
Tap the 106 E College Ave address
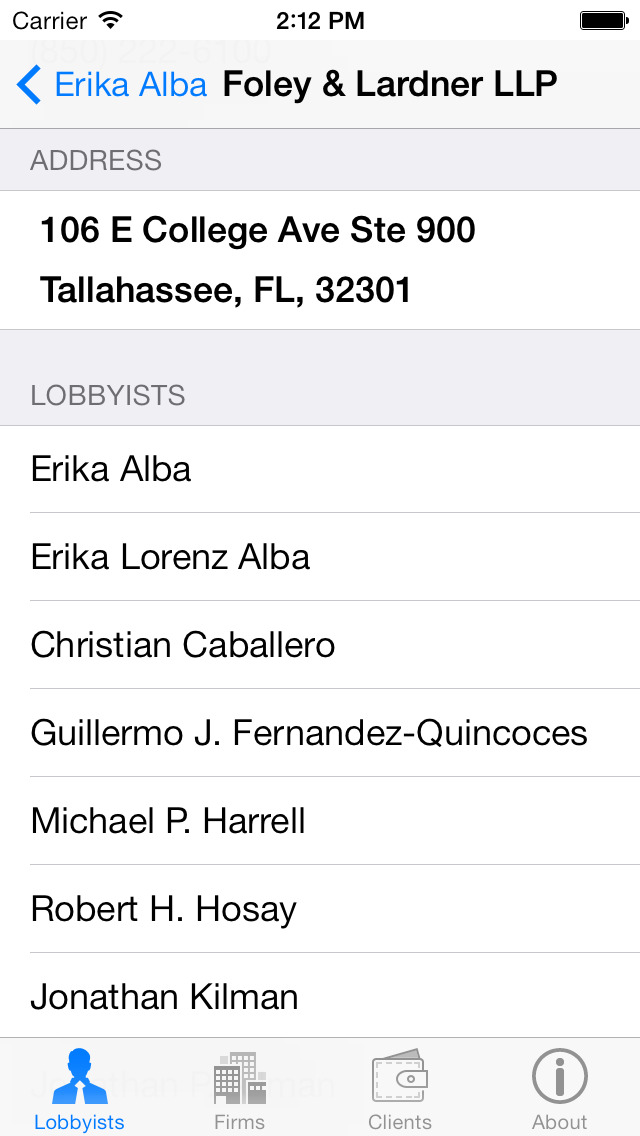320,260
